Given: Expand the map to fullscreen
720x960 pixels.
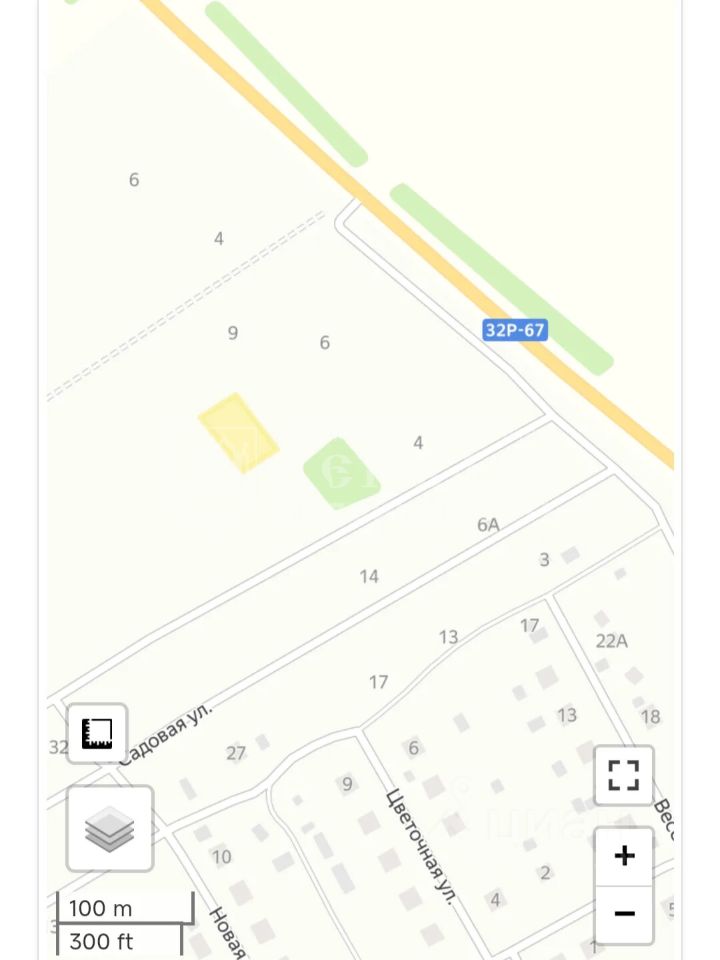Looking at the screenshot, I should click(624, 775).
